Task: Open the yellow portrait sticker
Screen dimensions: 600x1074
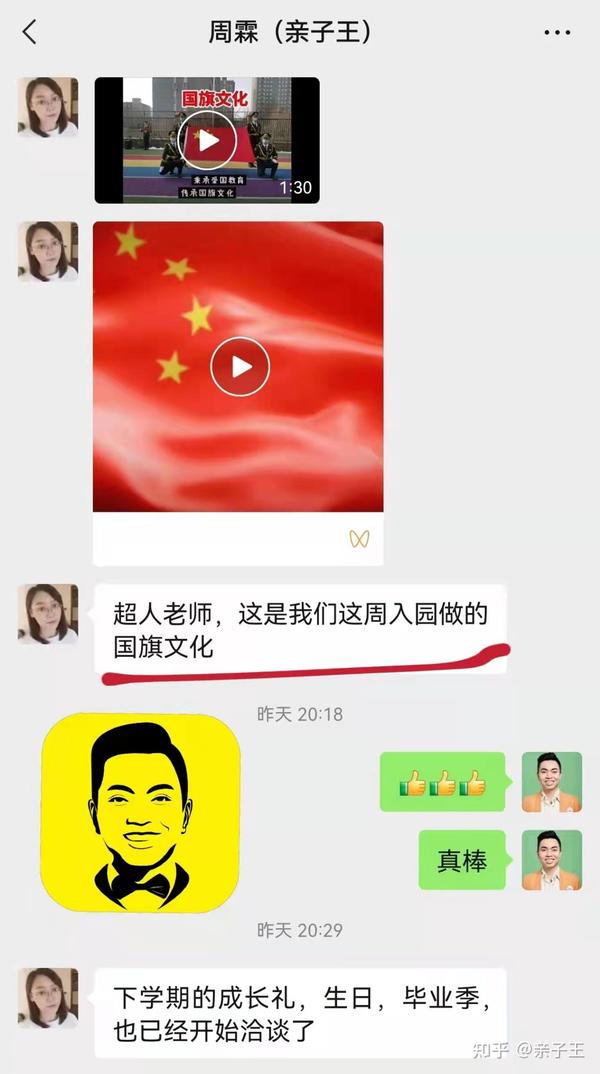Action: [140, 813]
